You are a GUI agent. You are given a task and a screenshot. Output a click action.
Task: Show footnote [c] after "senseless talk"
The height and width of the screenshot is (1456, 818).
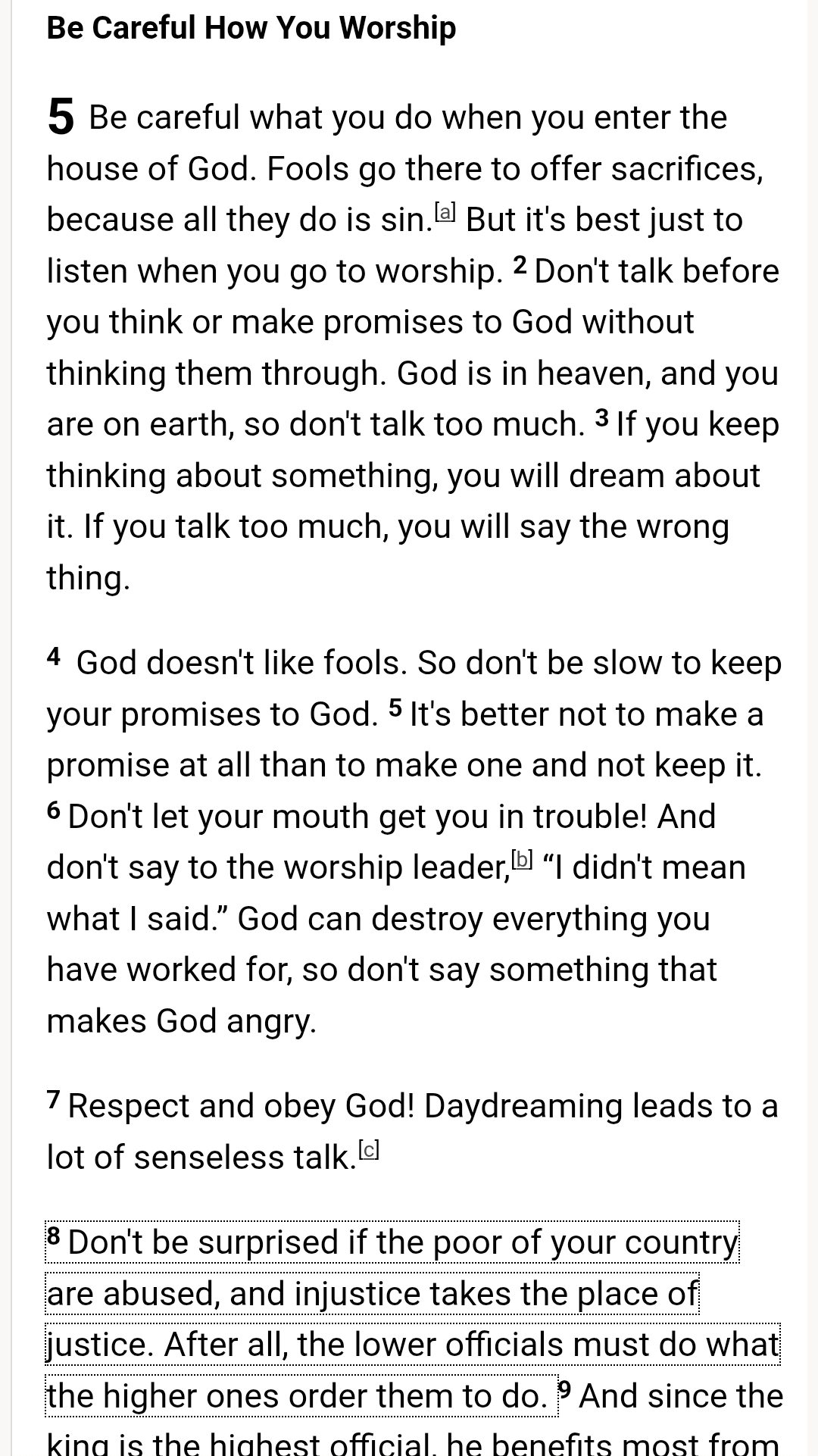[368, 1150]
